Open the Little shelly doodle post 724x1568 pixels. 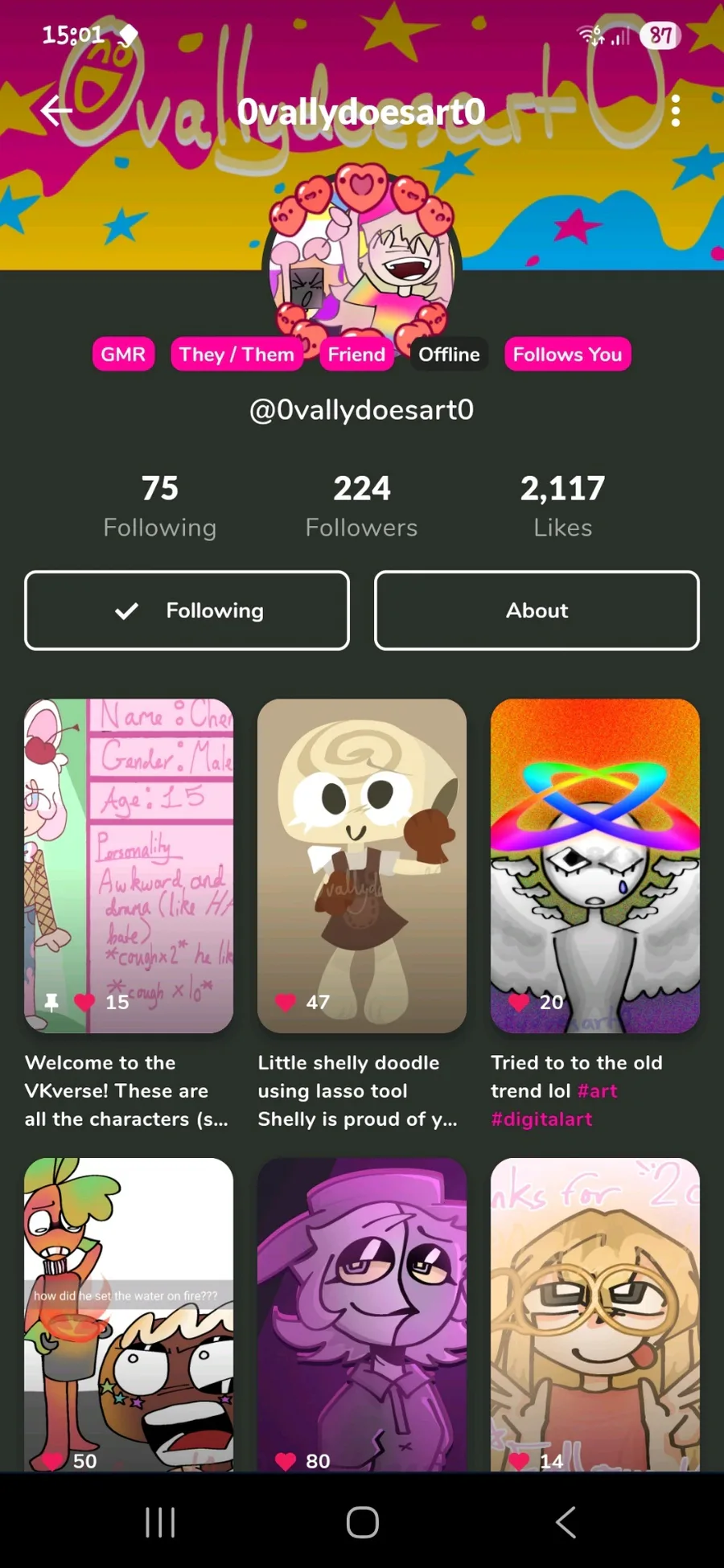tap(362, 866)
